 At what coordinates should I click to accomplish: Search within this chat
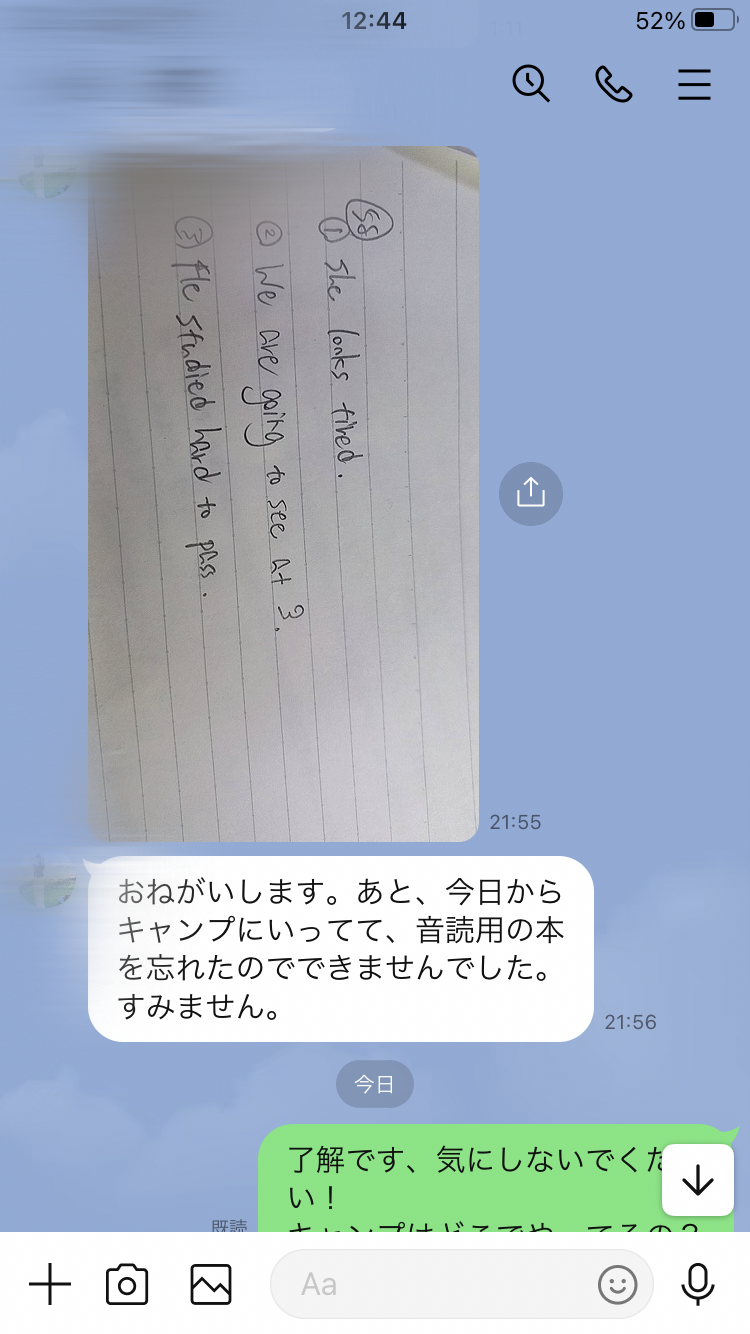531,84
